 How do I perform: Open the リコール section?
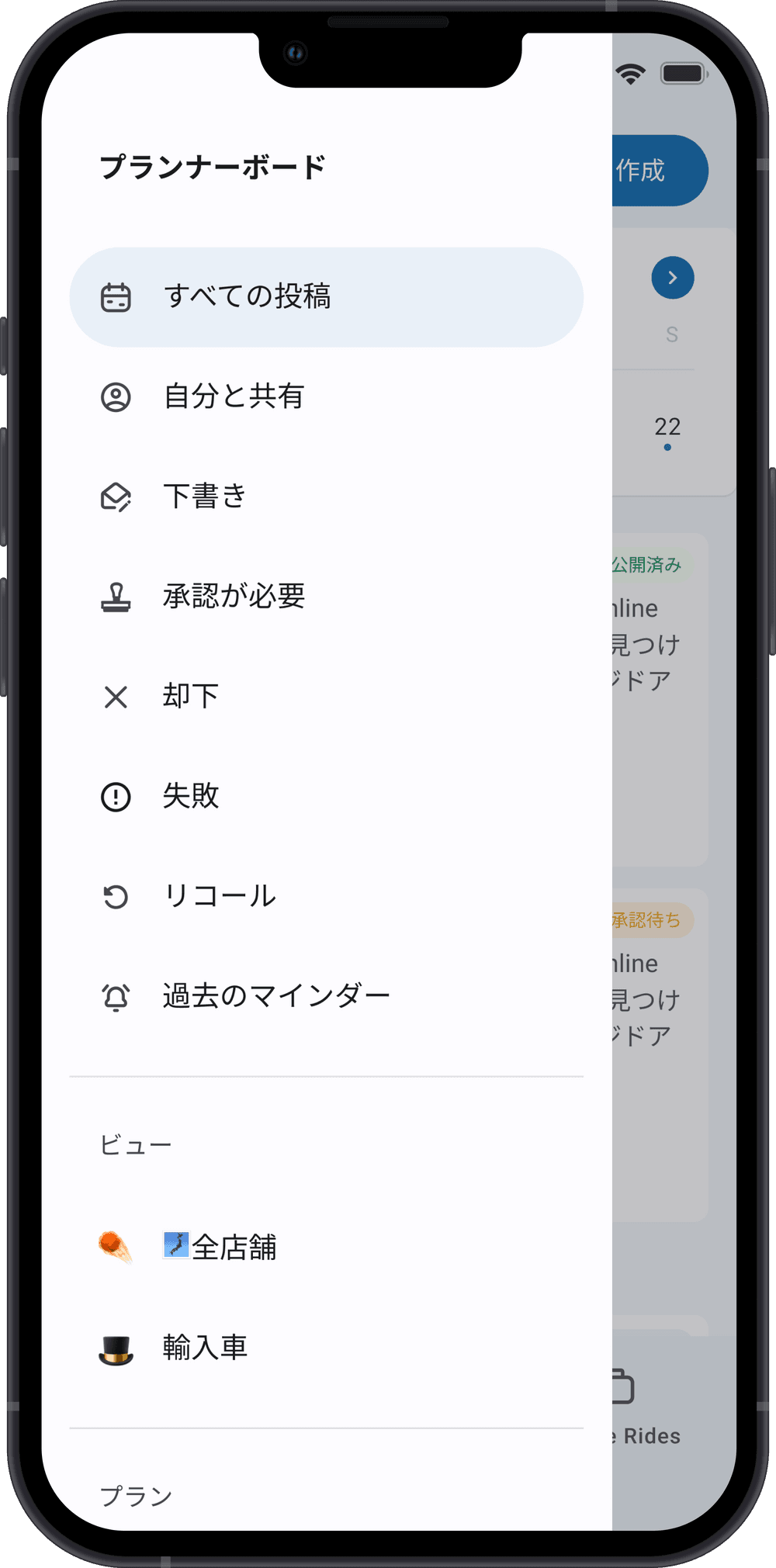326,896
